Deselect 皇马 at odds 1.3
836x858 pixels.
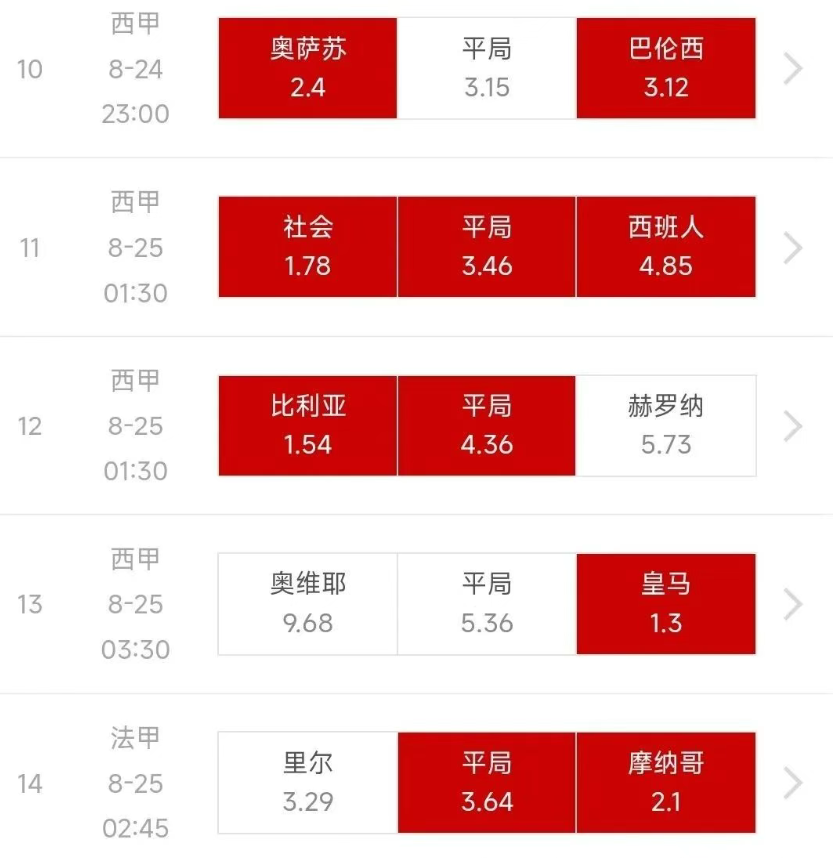[666, 604]
